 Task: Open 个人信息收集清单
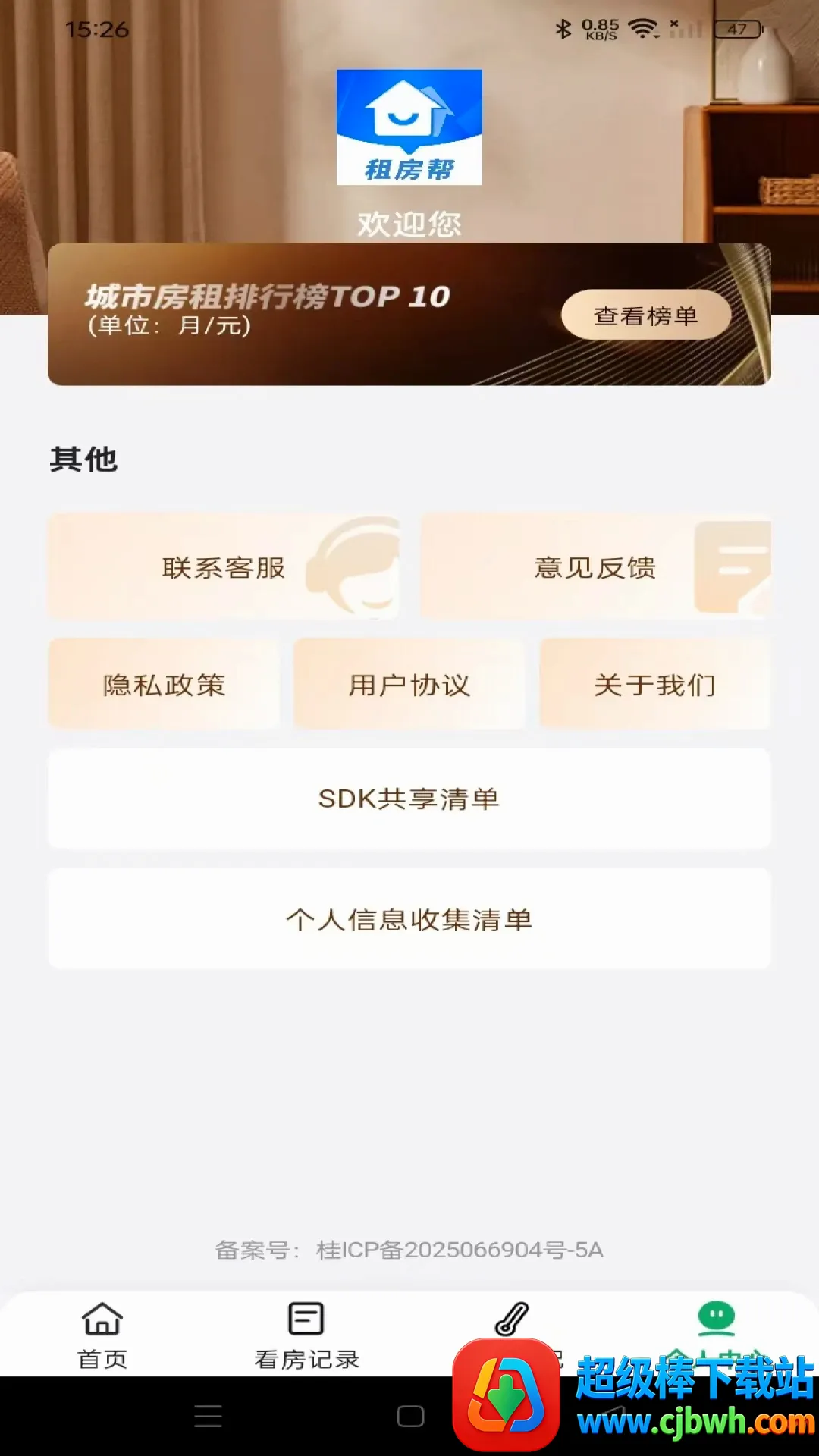click(x=409, y=919)
